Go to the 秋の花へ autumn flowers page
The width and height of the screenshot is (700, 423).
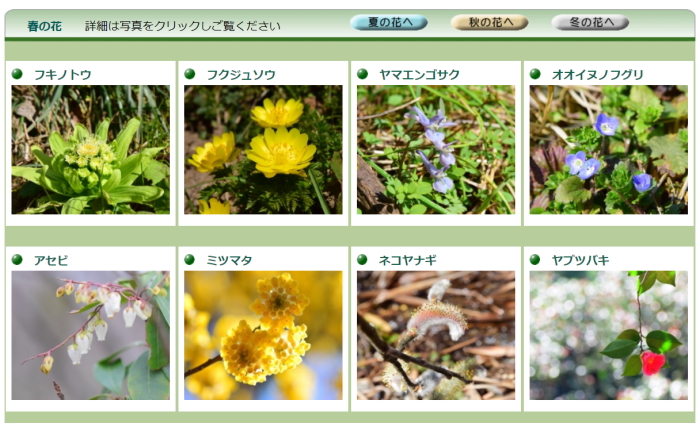coord(489,22)
